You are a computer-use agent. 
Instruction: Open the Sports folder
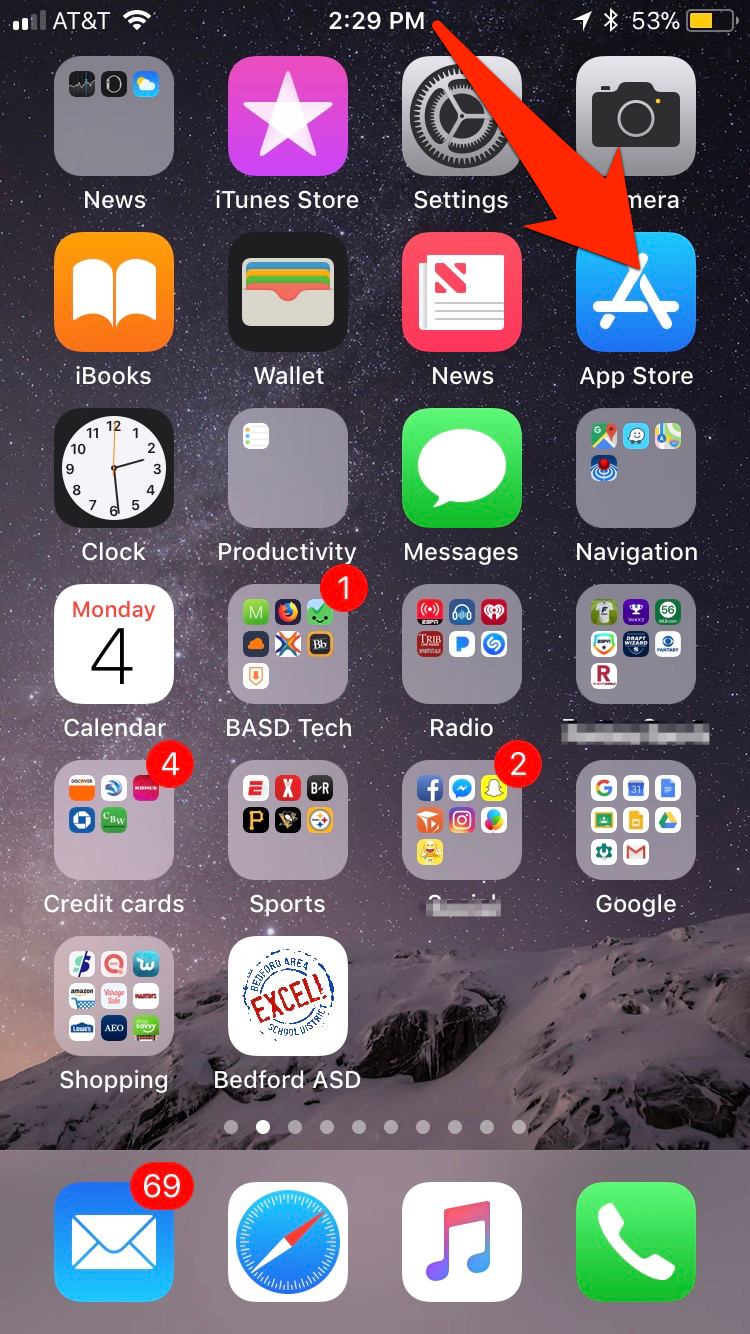pos(288,820)
